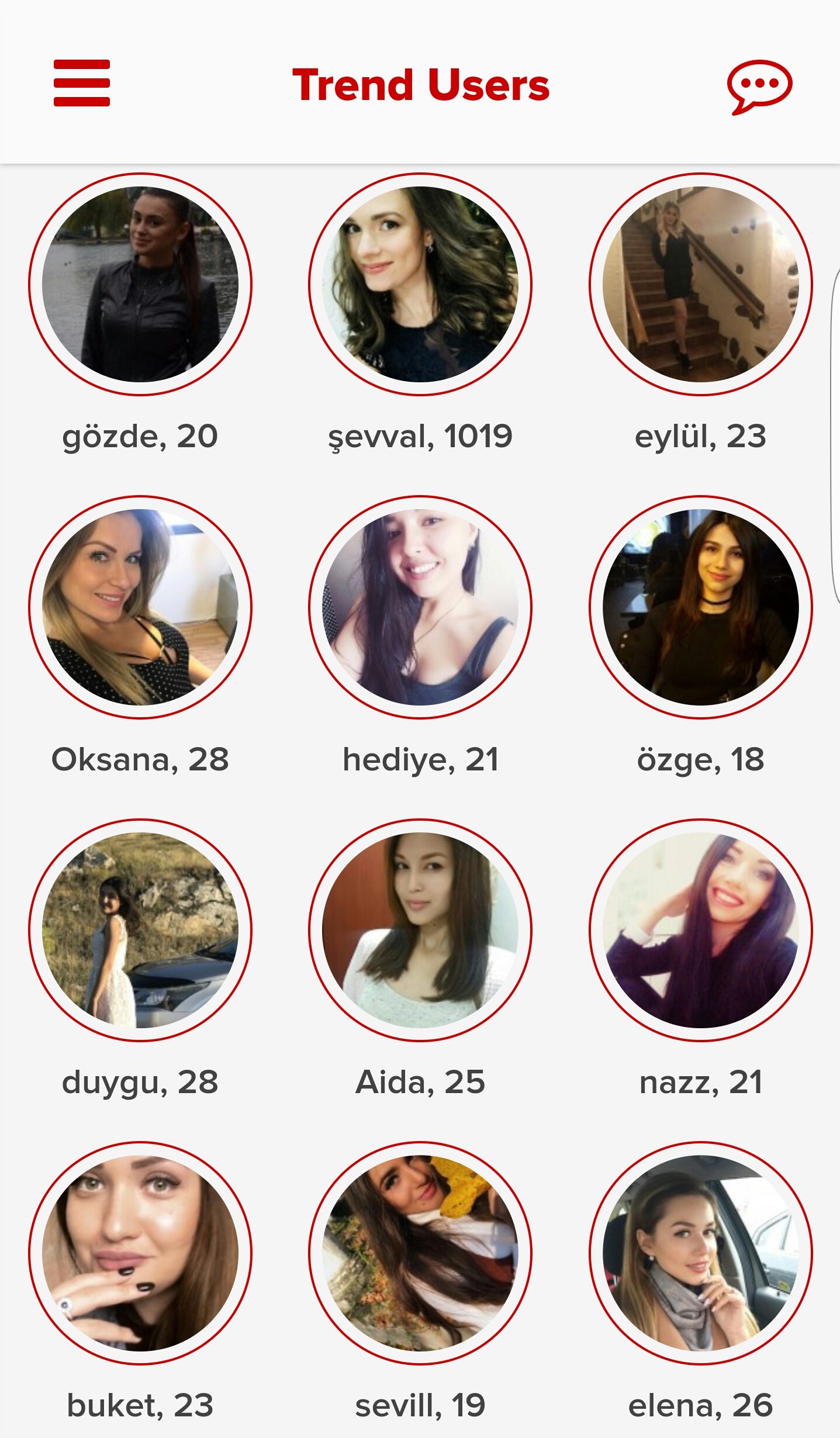Open the hamburger menu
Screen dimensions: 840x1438
pyautogui.click(x=82, y=84)
